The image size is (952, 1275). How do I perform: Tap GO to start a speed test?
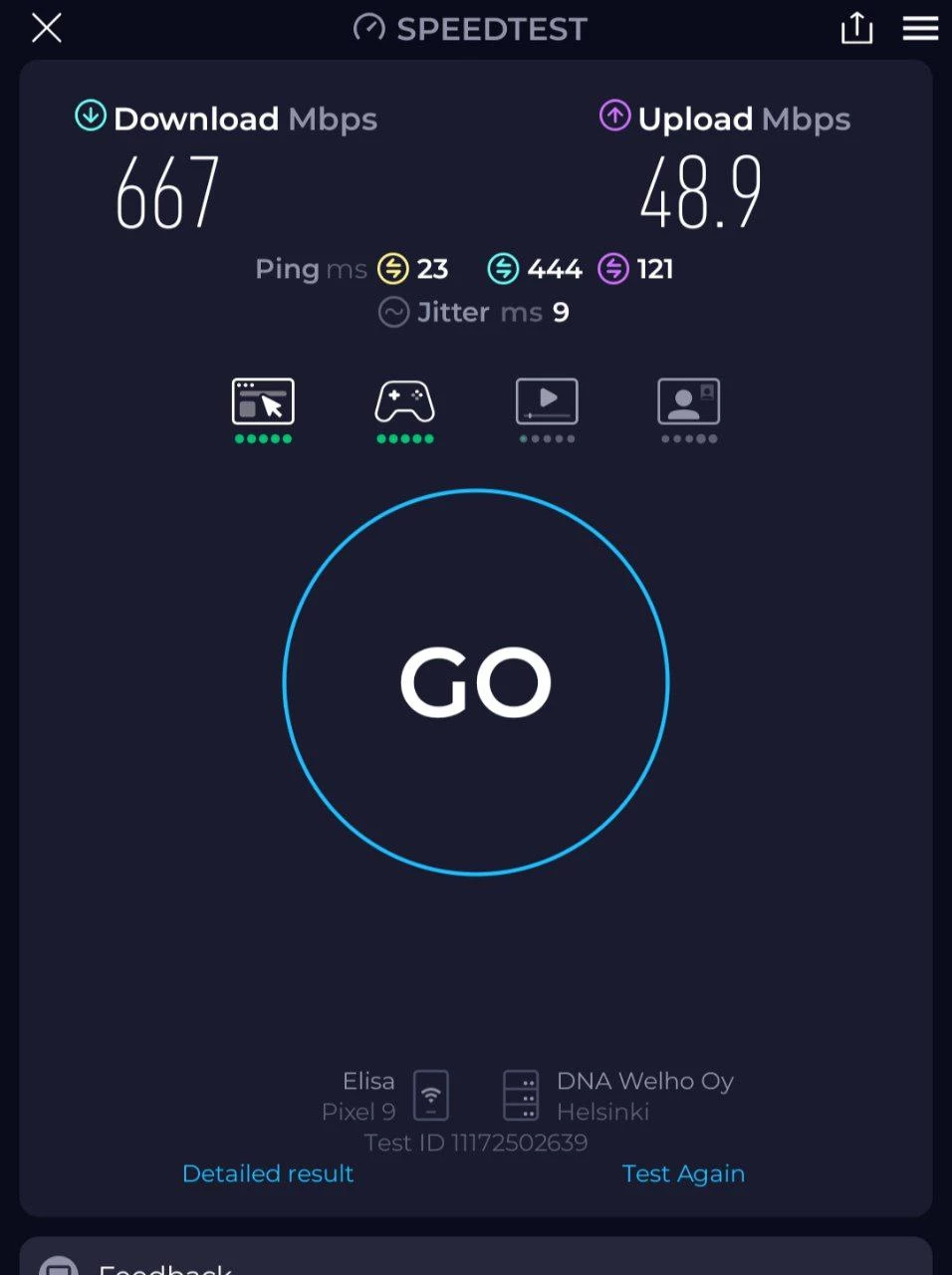coord(476,682)
